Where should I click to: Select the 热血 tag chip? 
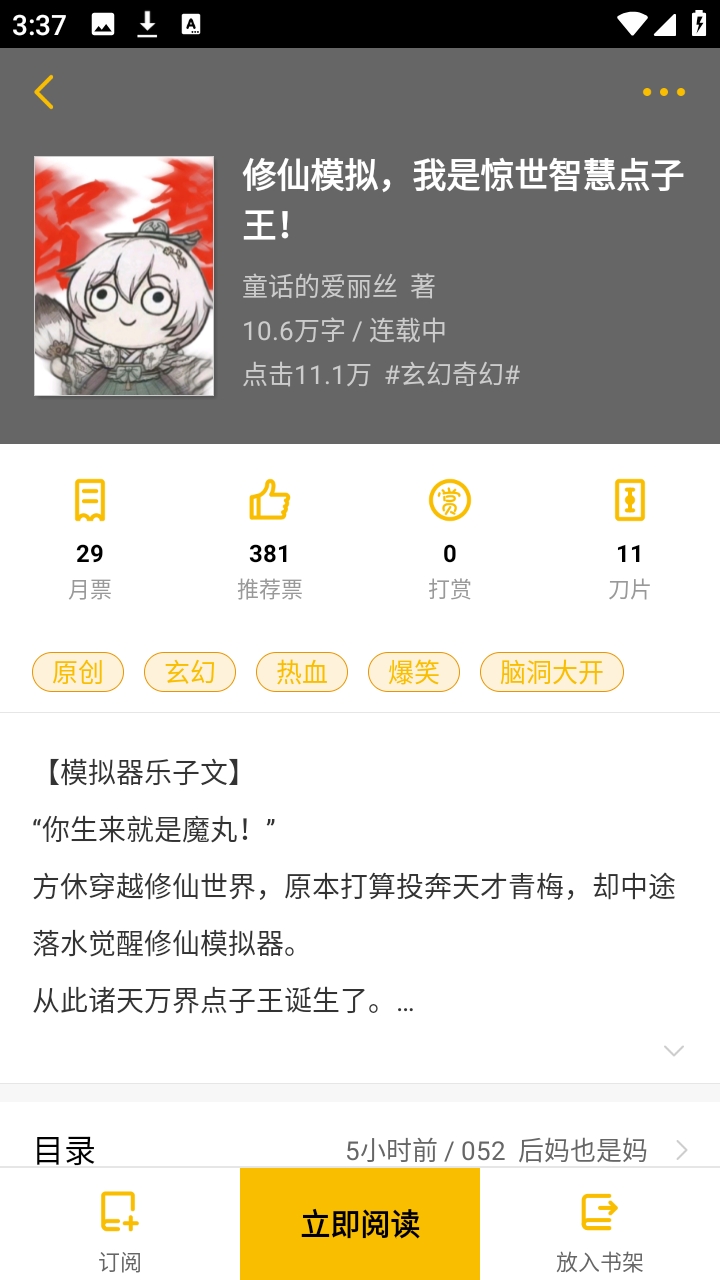pyautogui.click(x=302, y=672)
